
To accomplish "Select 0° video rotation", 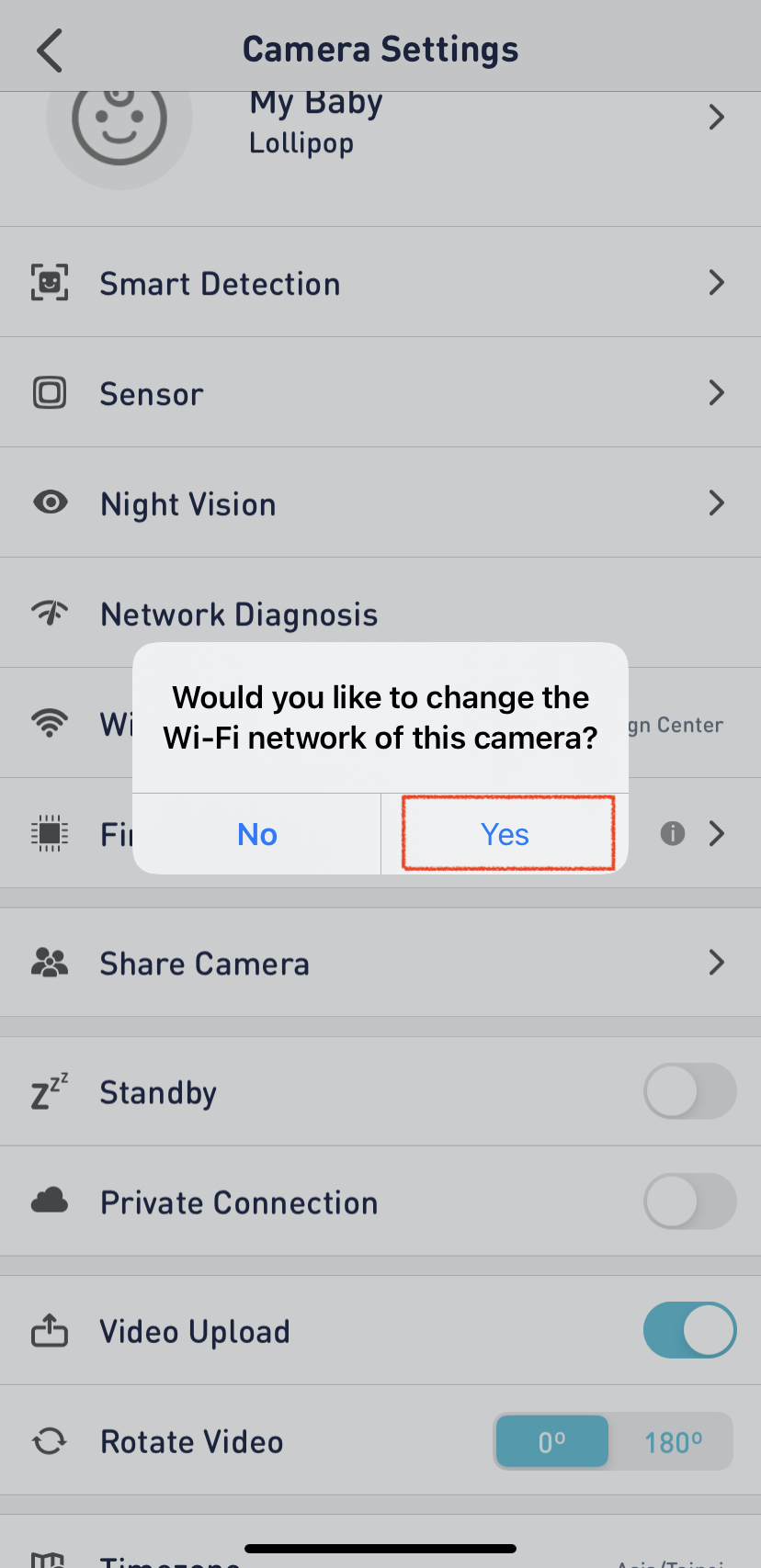I will [552, 1442].
